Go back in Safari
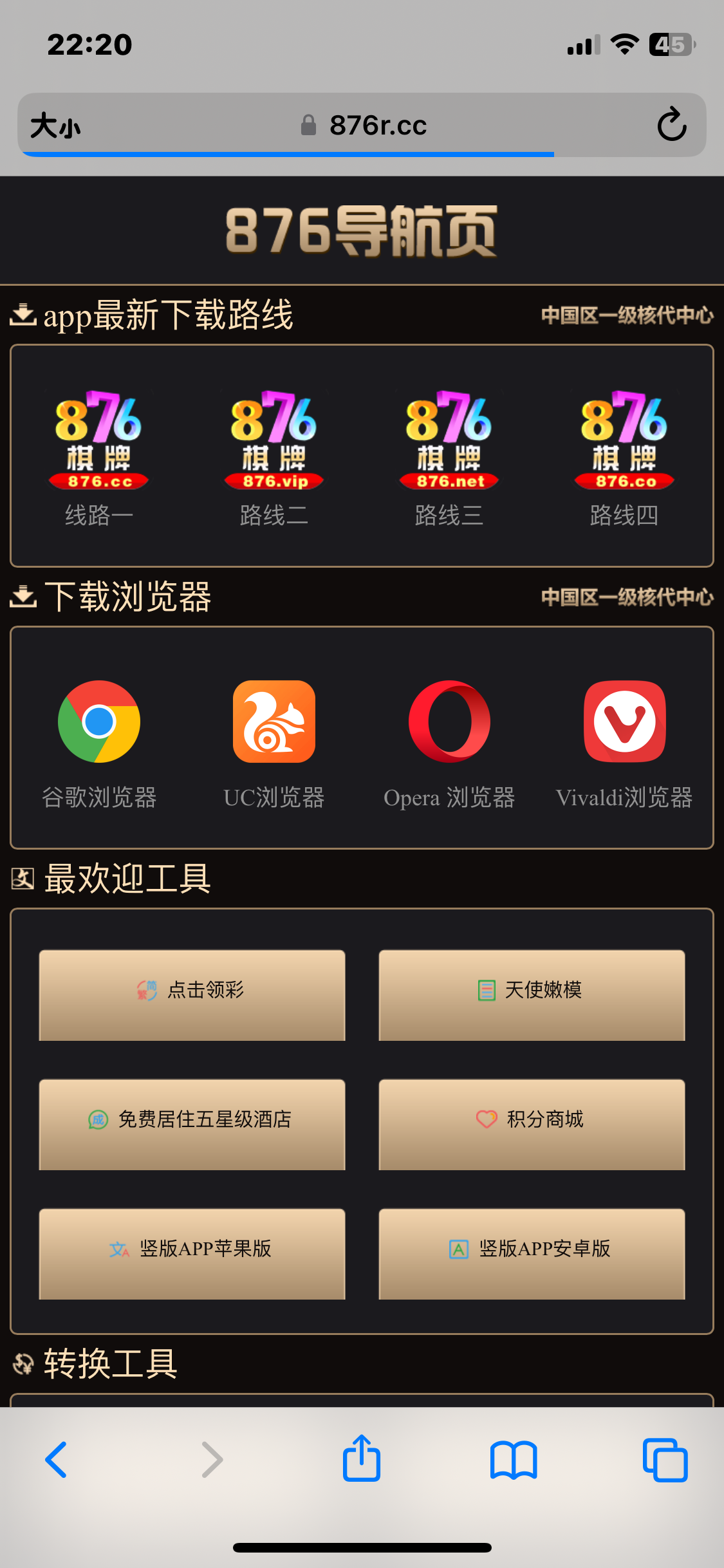The height and width of the screenshot is (1568, 724). tap(57, 1460)
